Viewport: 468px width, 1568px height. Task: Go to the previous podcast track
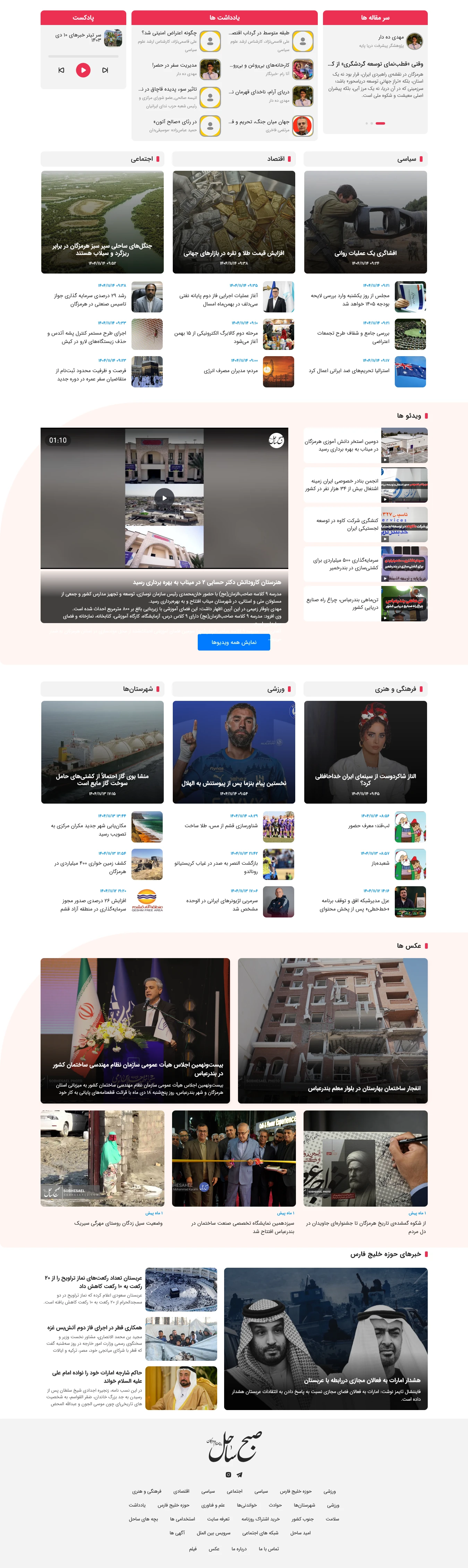click(61, 70)
